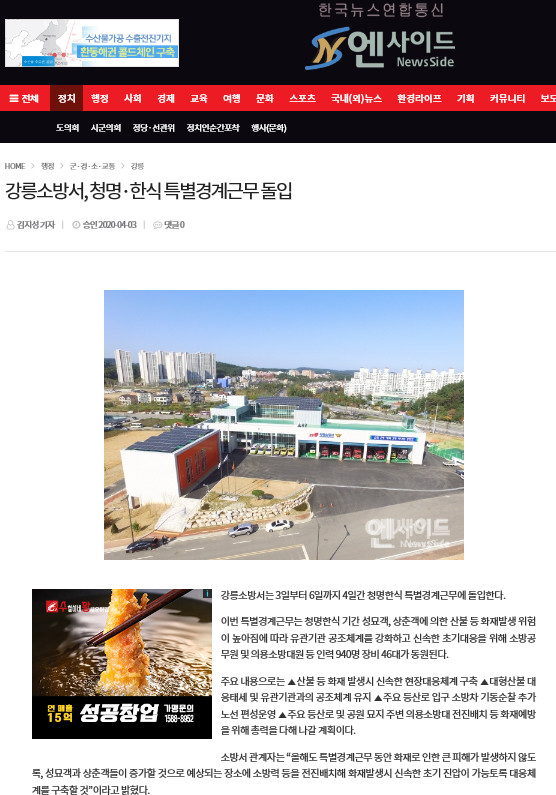
Task: Tap the 정당·선관위 submenu link
Action: pos(154,128)
